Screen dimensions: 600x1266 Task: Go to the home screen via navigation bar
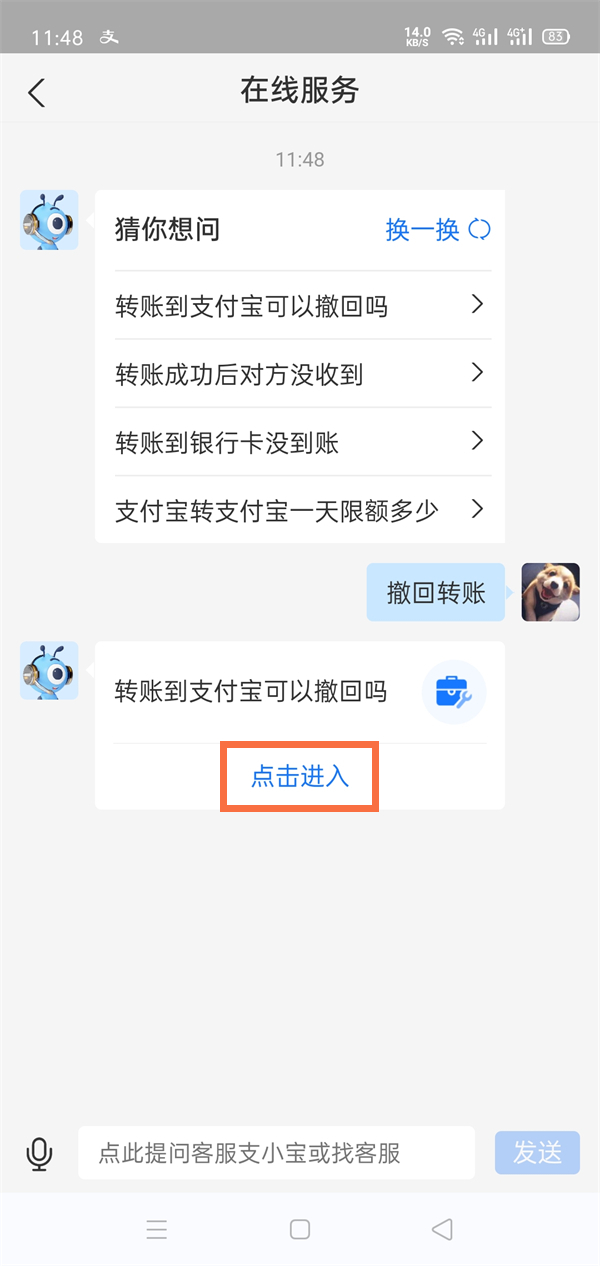300,1229
